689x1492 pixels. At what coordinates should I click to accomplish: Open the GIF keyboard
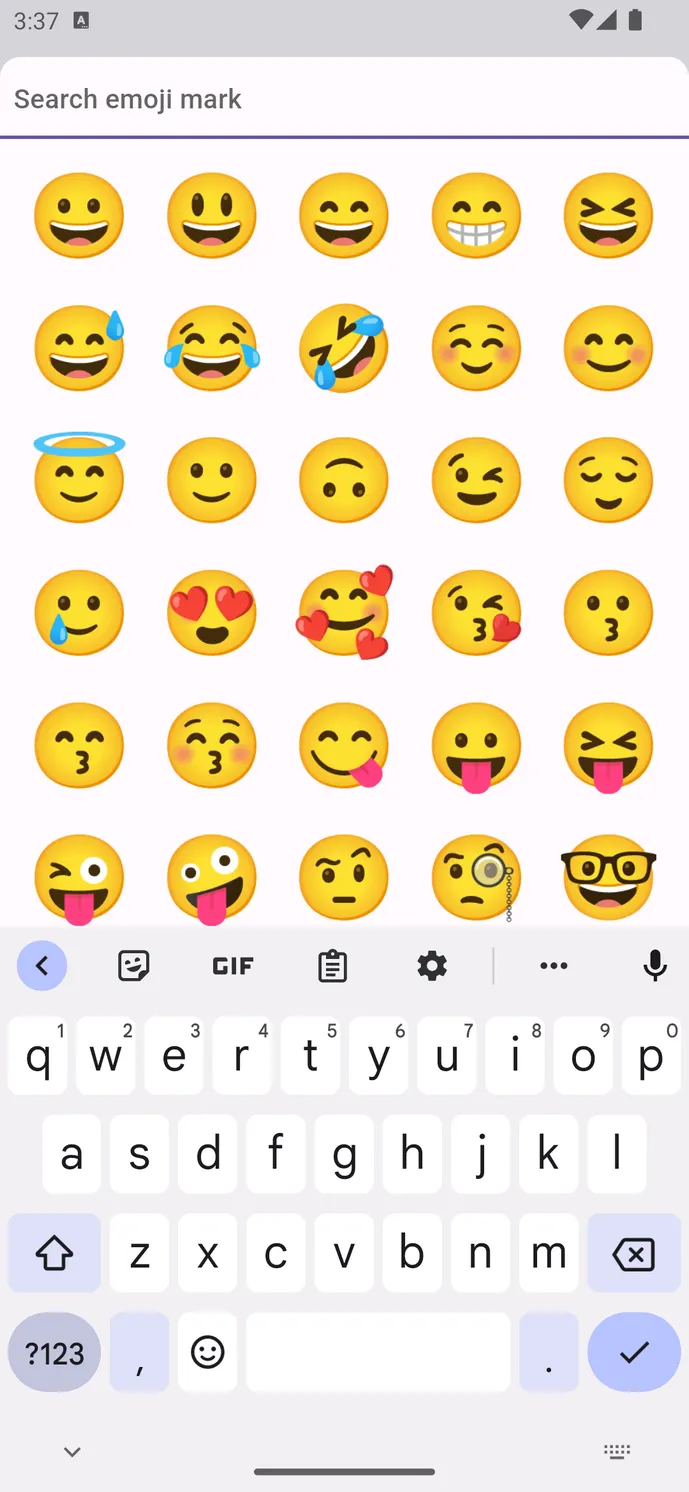[233, 966]
